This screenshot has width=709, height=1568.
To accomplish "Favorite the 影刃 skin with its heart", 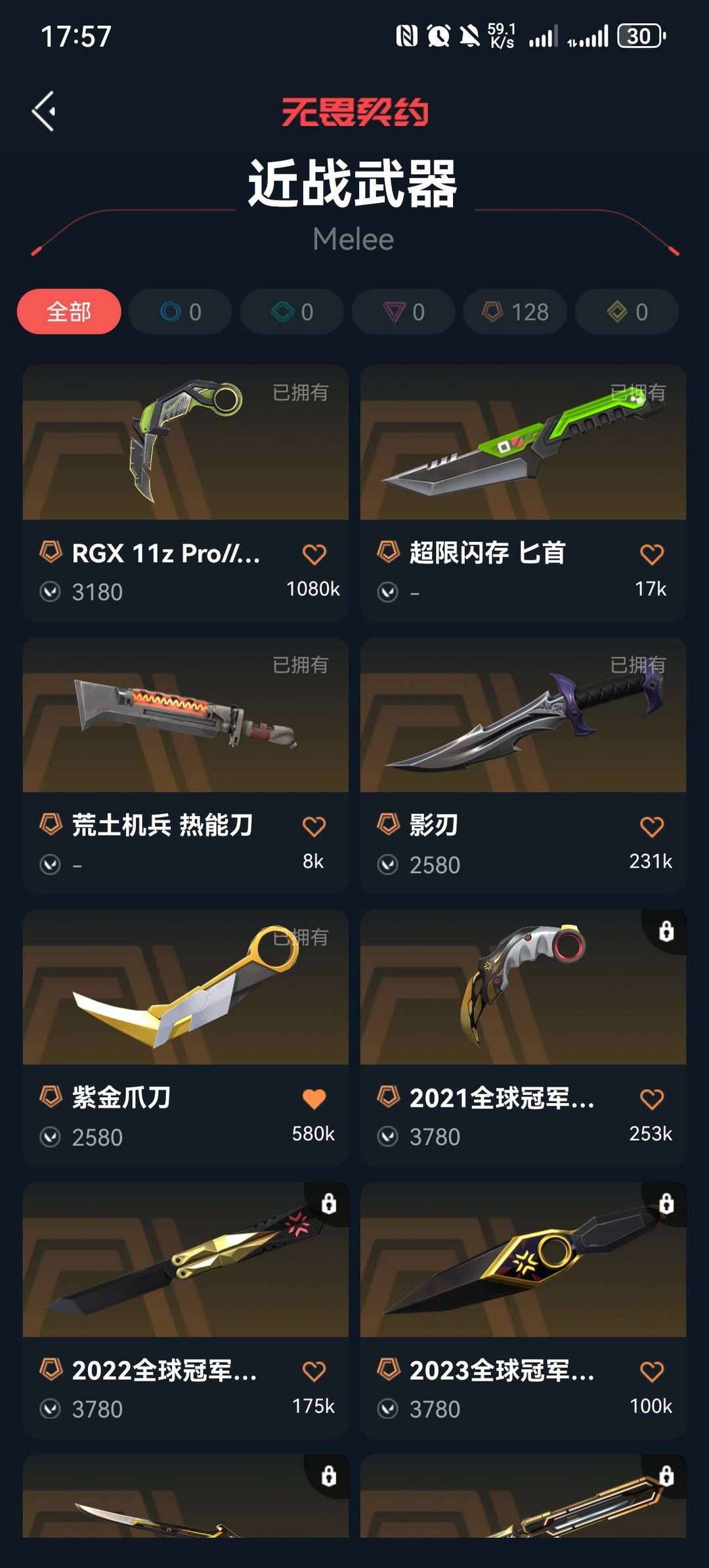I will [x=652, y=827].
